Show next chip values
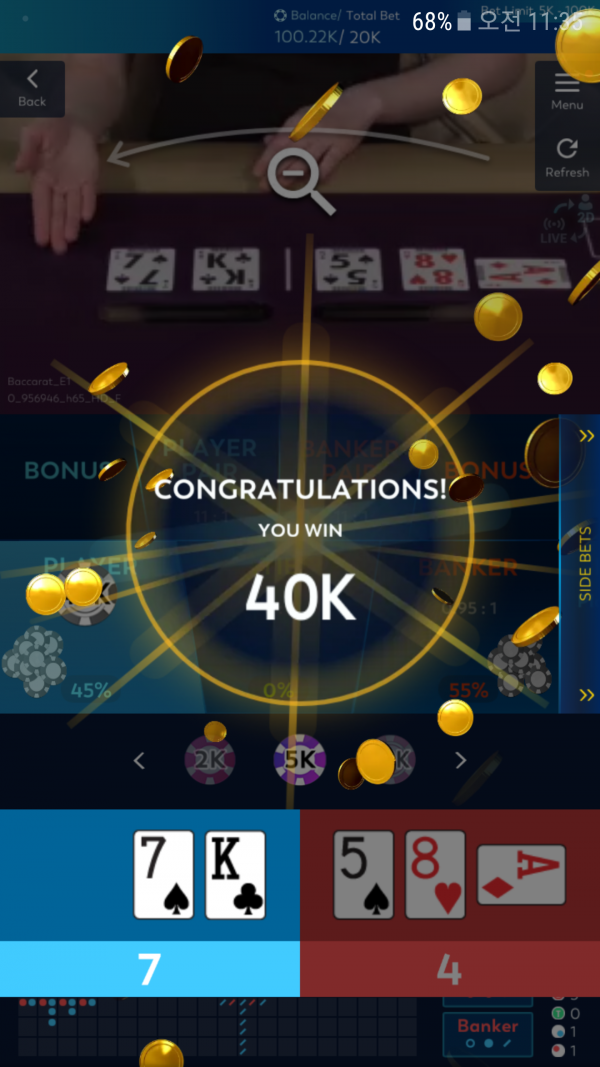Viewport: 600px width, 1067px height. coord(460,761)
